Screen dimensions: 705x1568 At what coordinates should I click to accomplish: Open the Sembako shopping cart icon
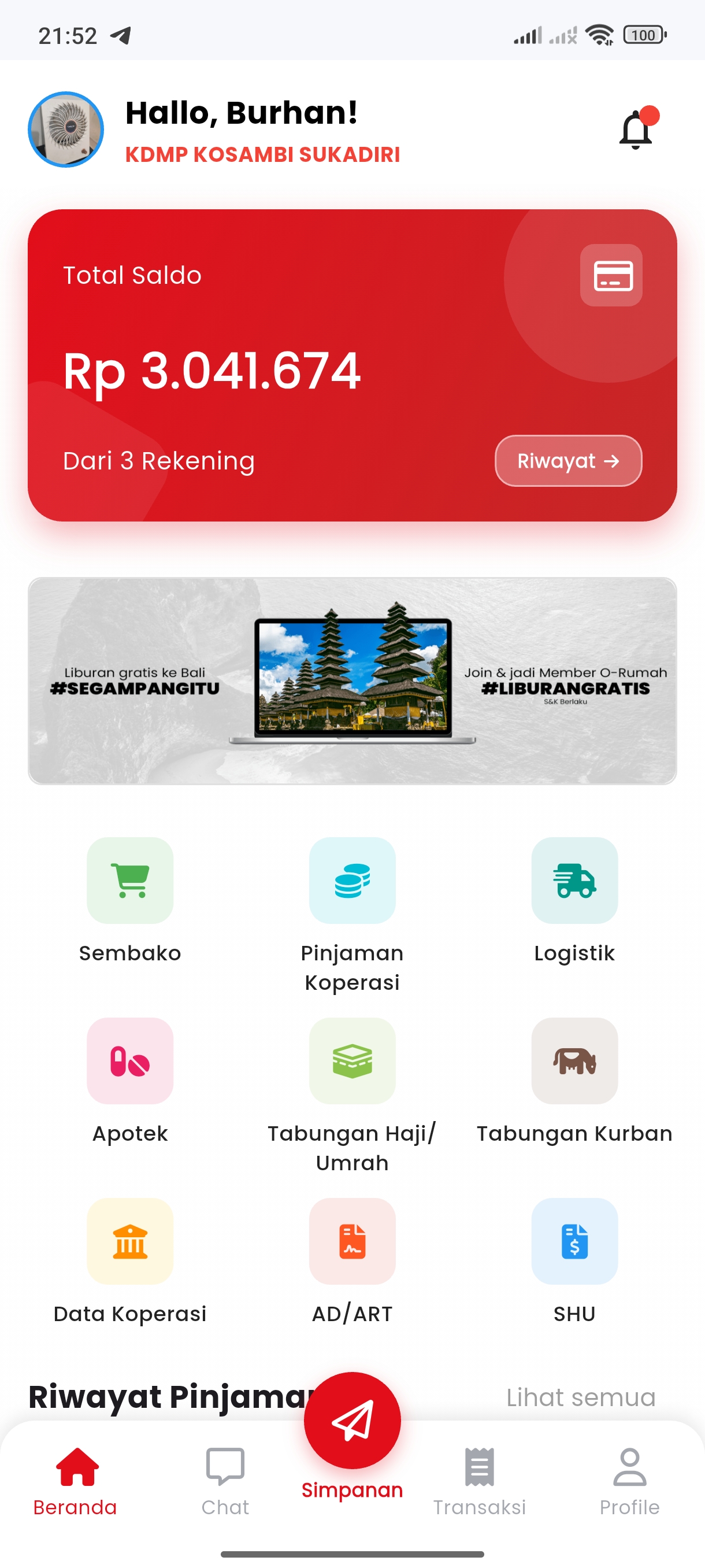129,881
